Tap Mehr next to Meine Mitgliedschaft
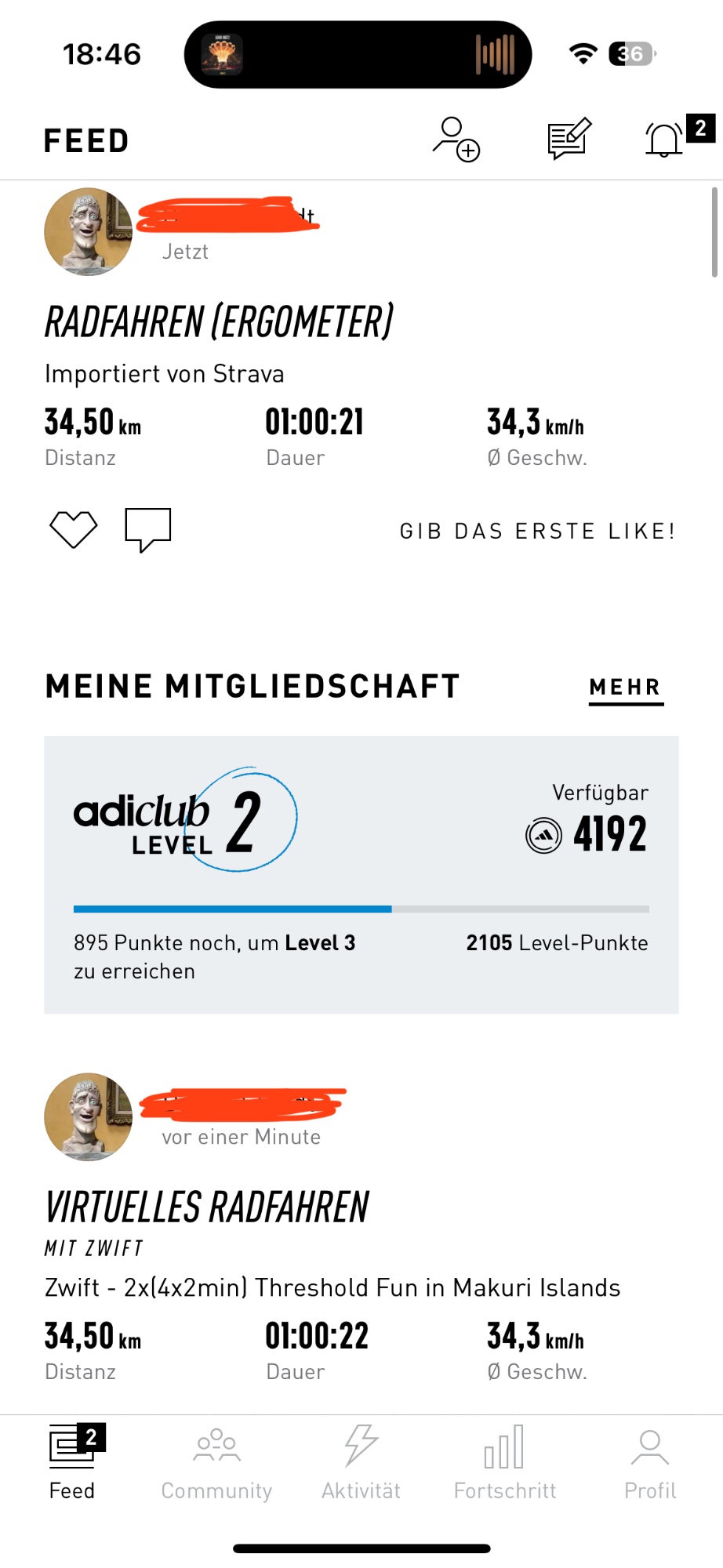This screenshot has height=1568, width=723. tap(625, 688)
